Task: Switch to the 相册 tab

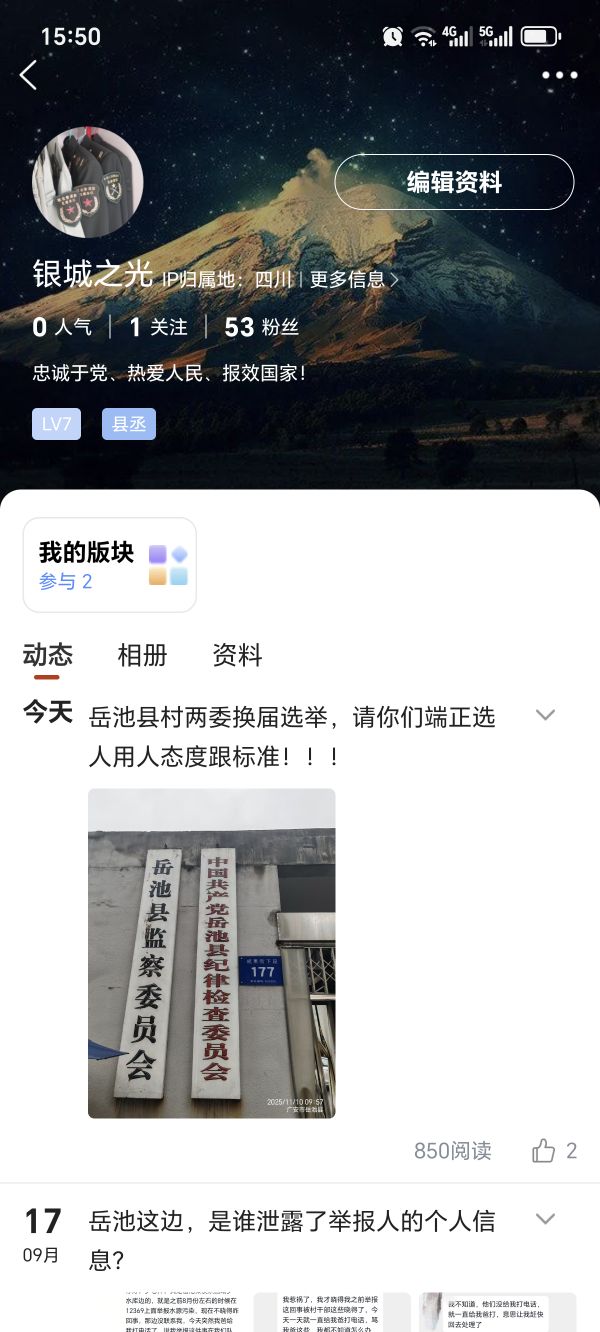Action: [x=142, y=655]
